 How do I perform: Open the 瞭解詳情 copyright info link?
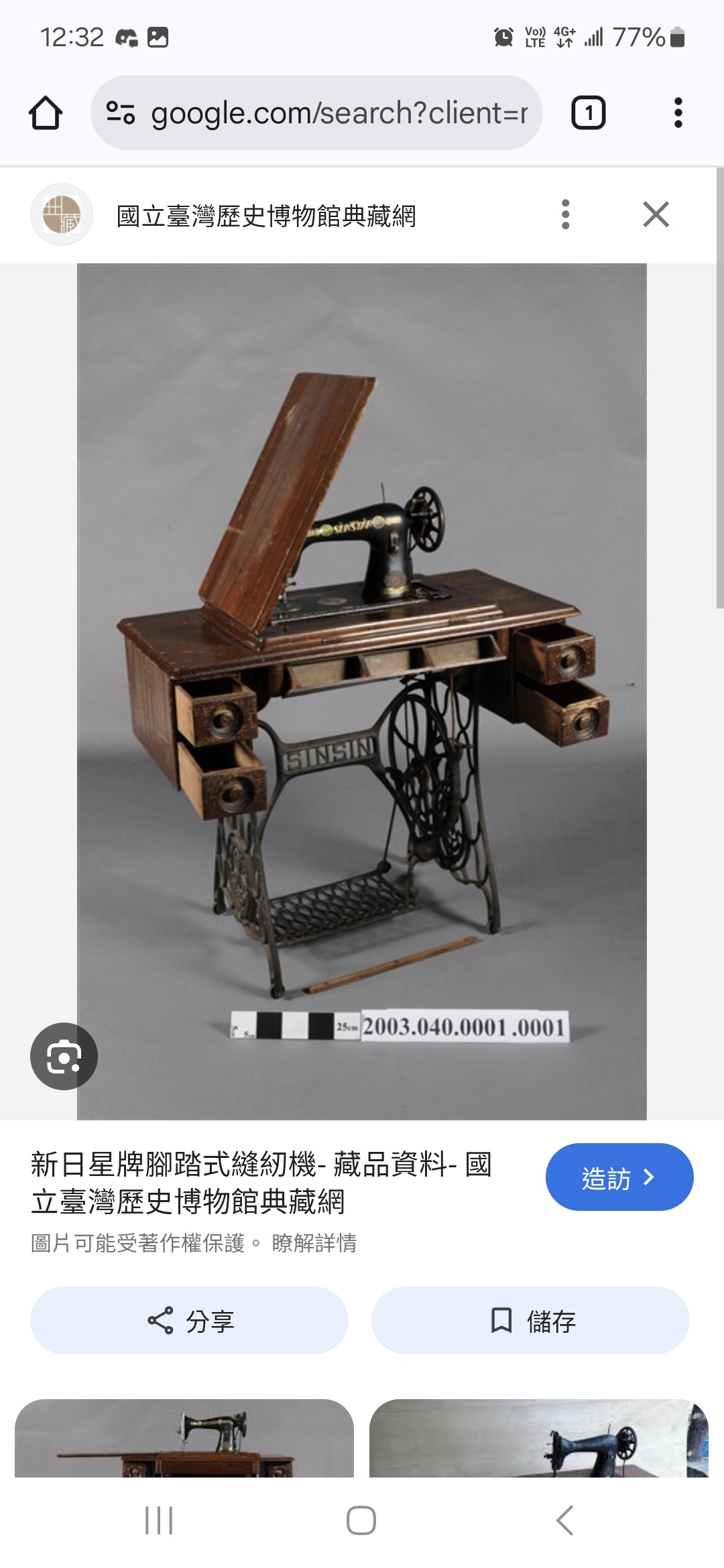314,1243
